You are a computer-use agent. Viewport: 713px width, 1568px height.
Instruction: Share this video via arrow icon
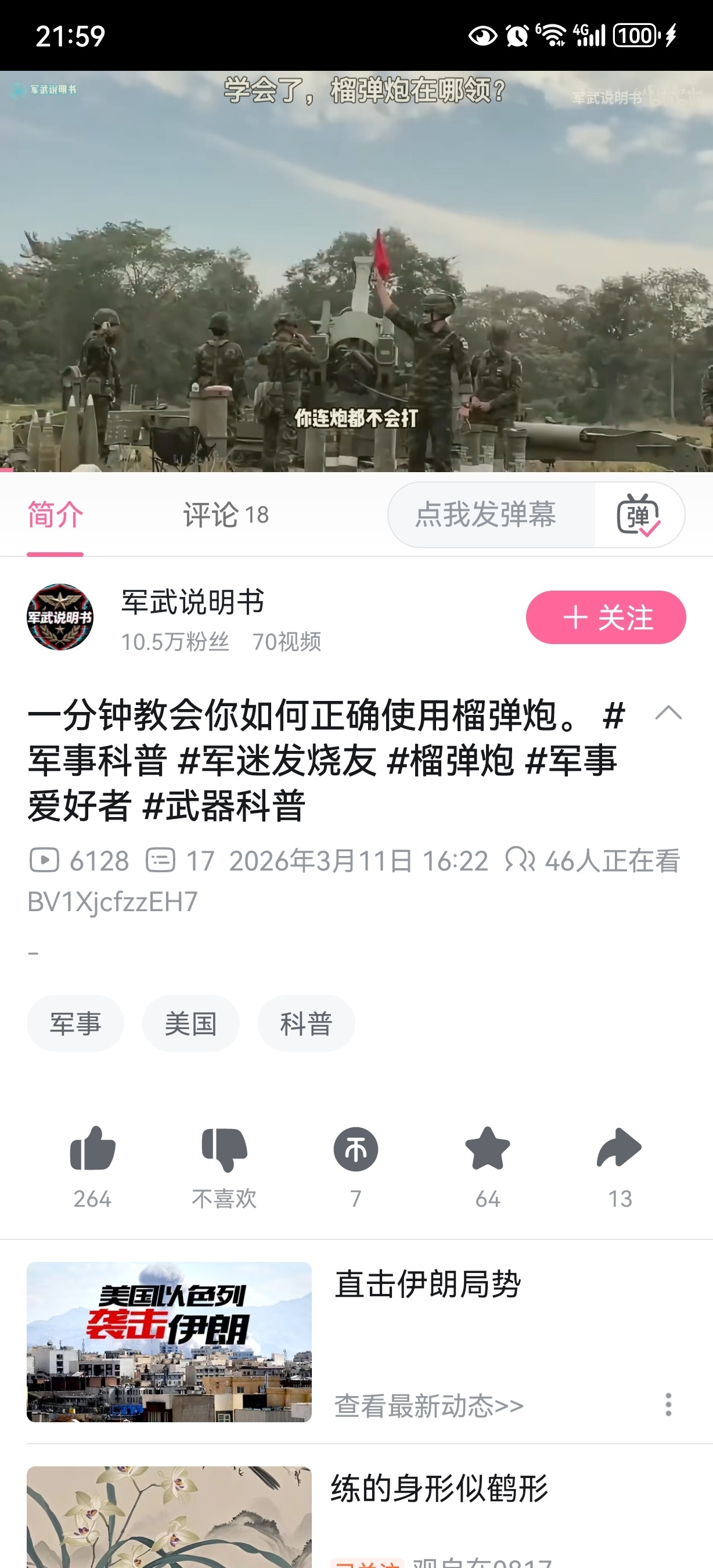click(x=620, y=1149)
